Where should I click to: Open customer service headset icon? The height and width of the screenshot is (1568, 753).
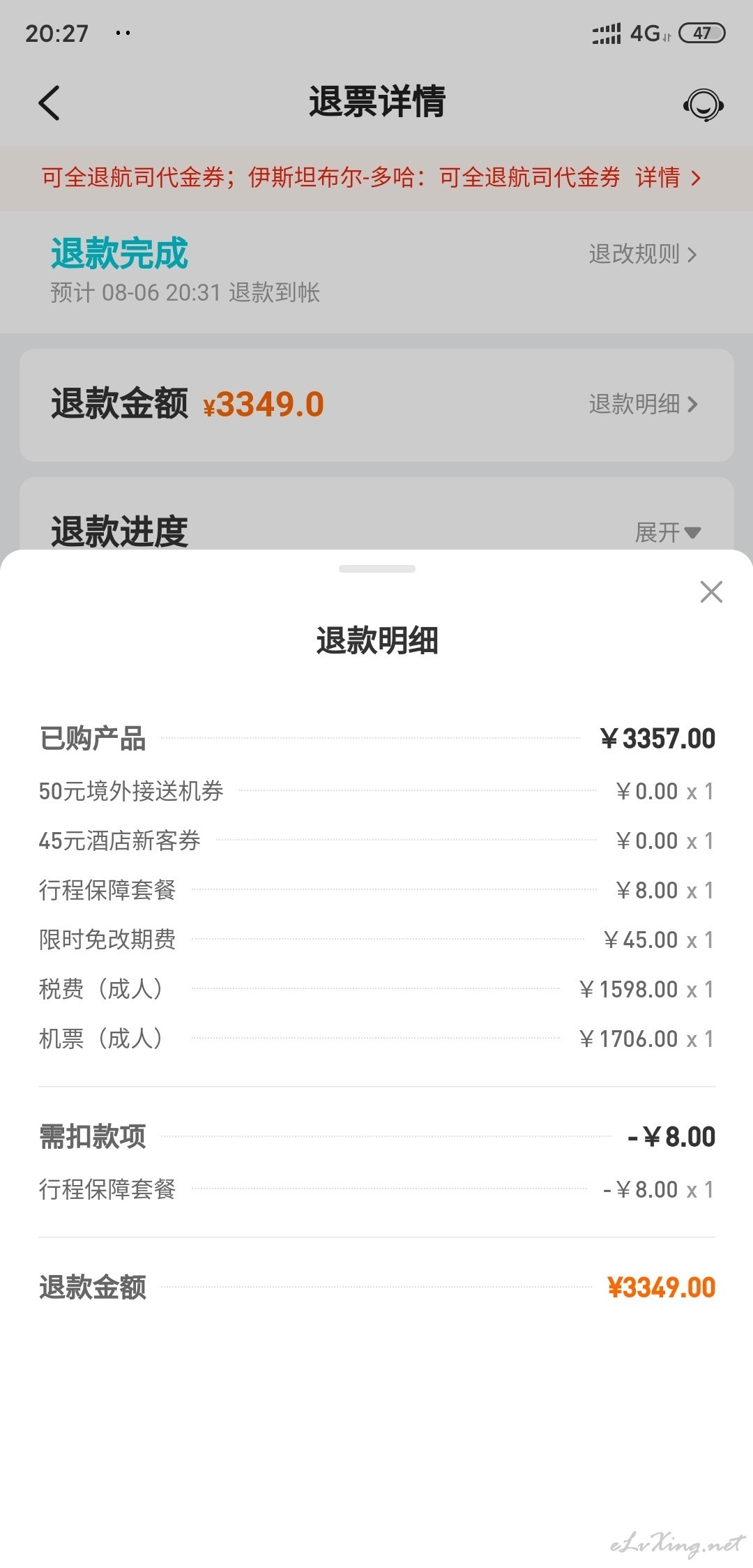pos(703,105)
